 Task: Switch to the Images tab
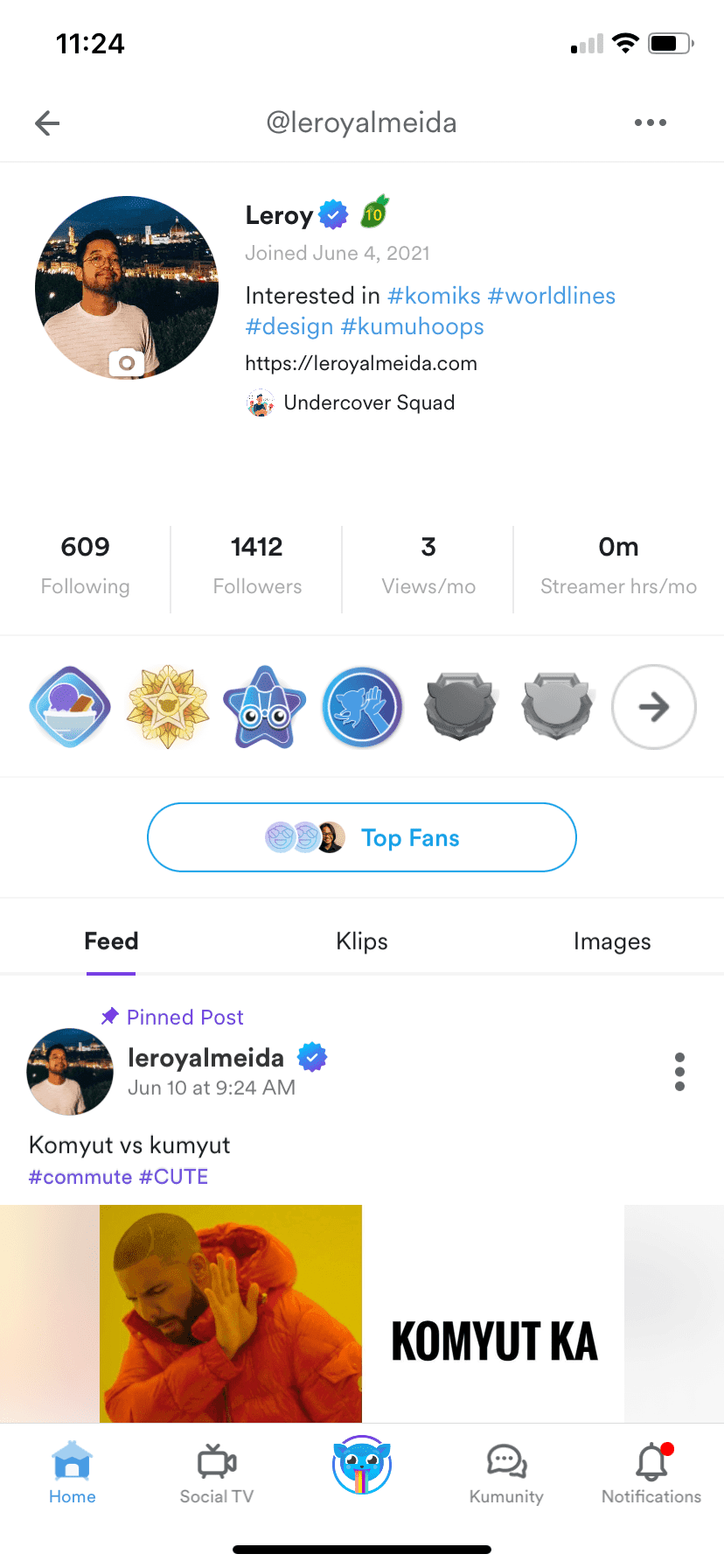click(x=612, y=941)
